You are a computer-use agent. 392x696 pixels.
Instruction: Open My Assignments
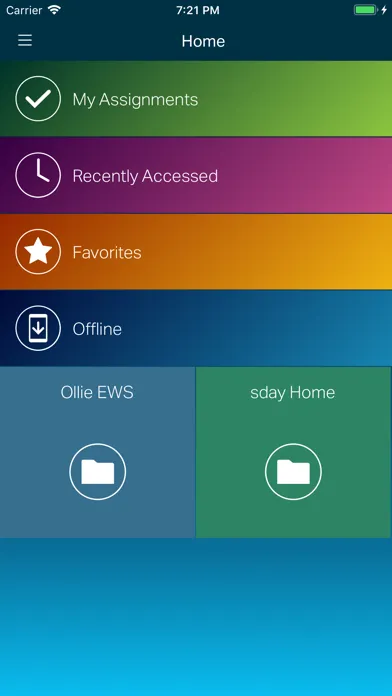pos(196,99)
